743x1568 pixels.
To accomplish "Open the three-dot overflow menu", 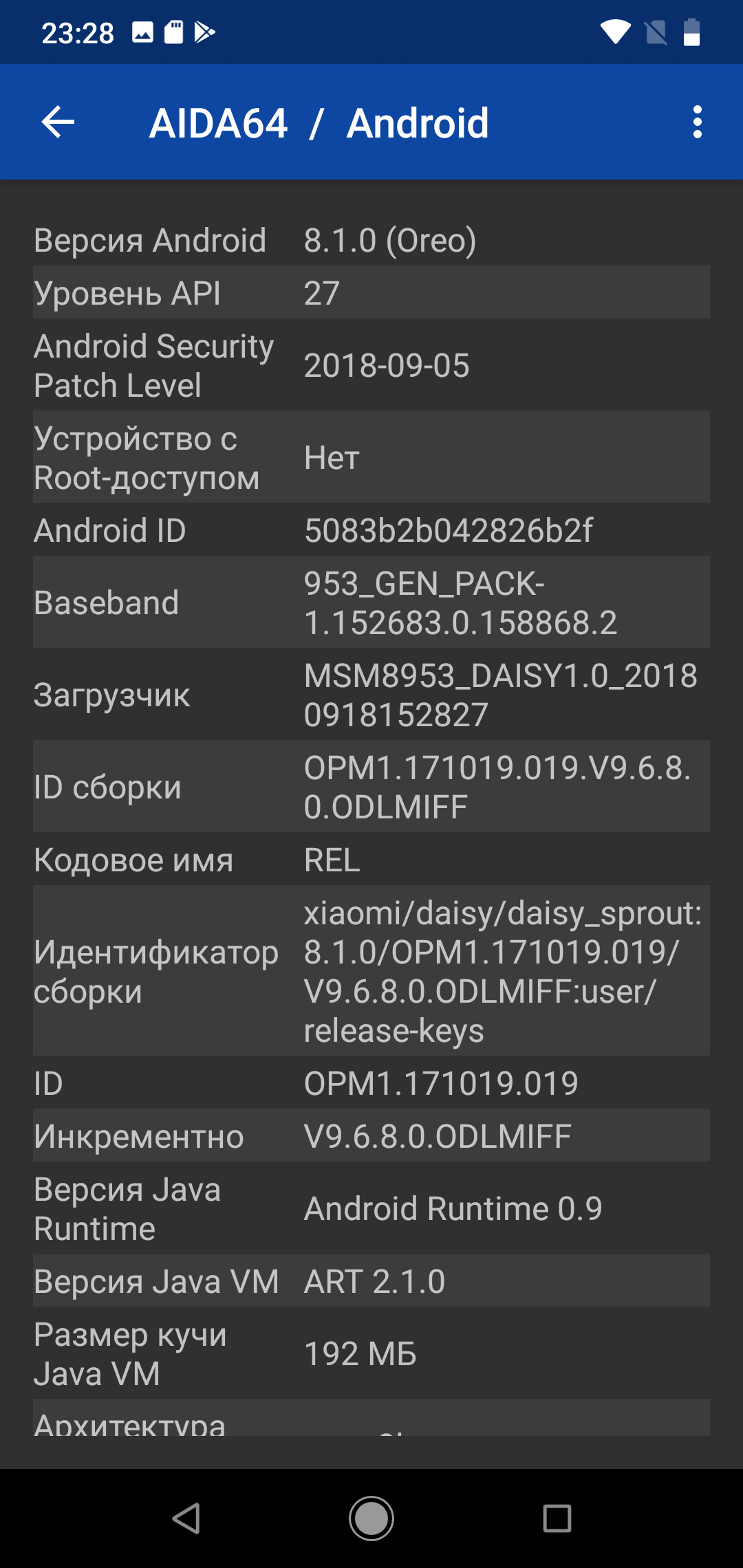I will pos(697,122).
